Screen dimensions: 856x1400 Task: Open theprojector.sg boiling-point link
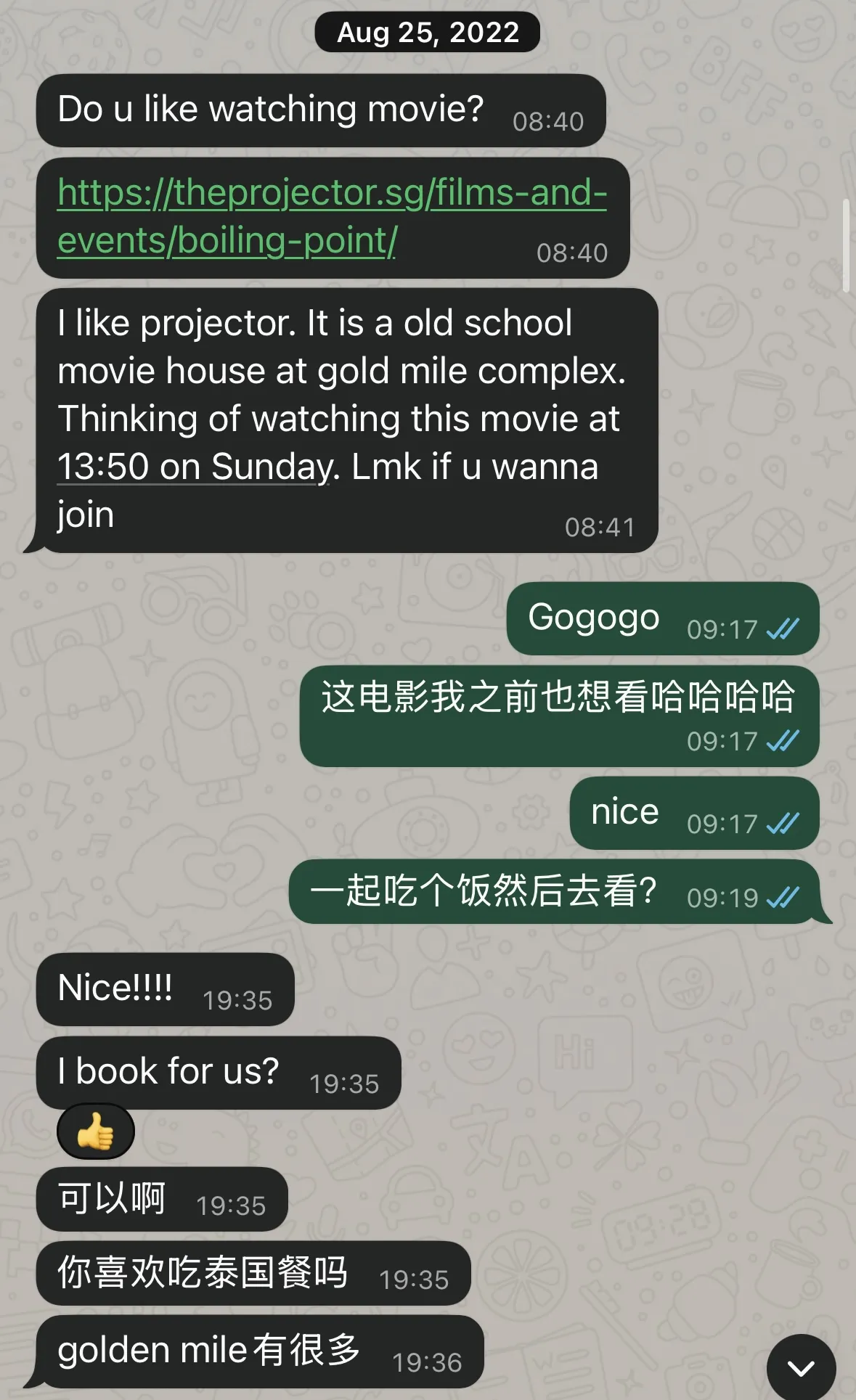click(x=332, y=216)
